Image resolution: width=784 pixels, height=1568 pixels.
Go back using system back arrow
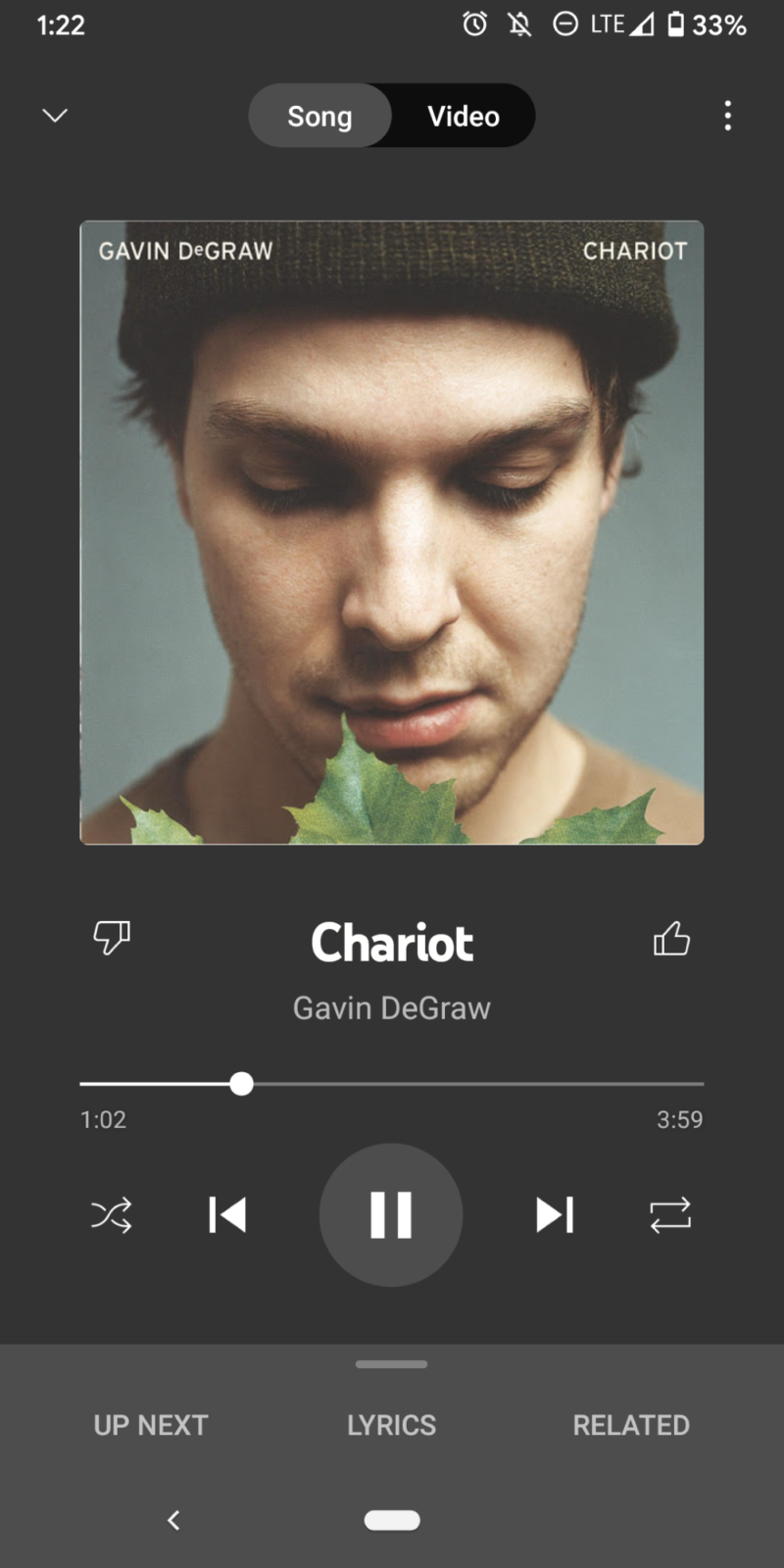tap(173, 1520)
